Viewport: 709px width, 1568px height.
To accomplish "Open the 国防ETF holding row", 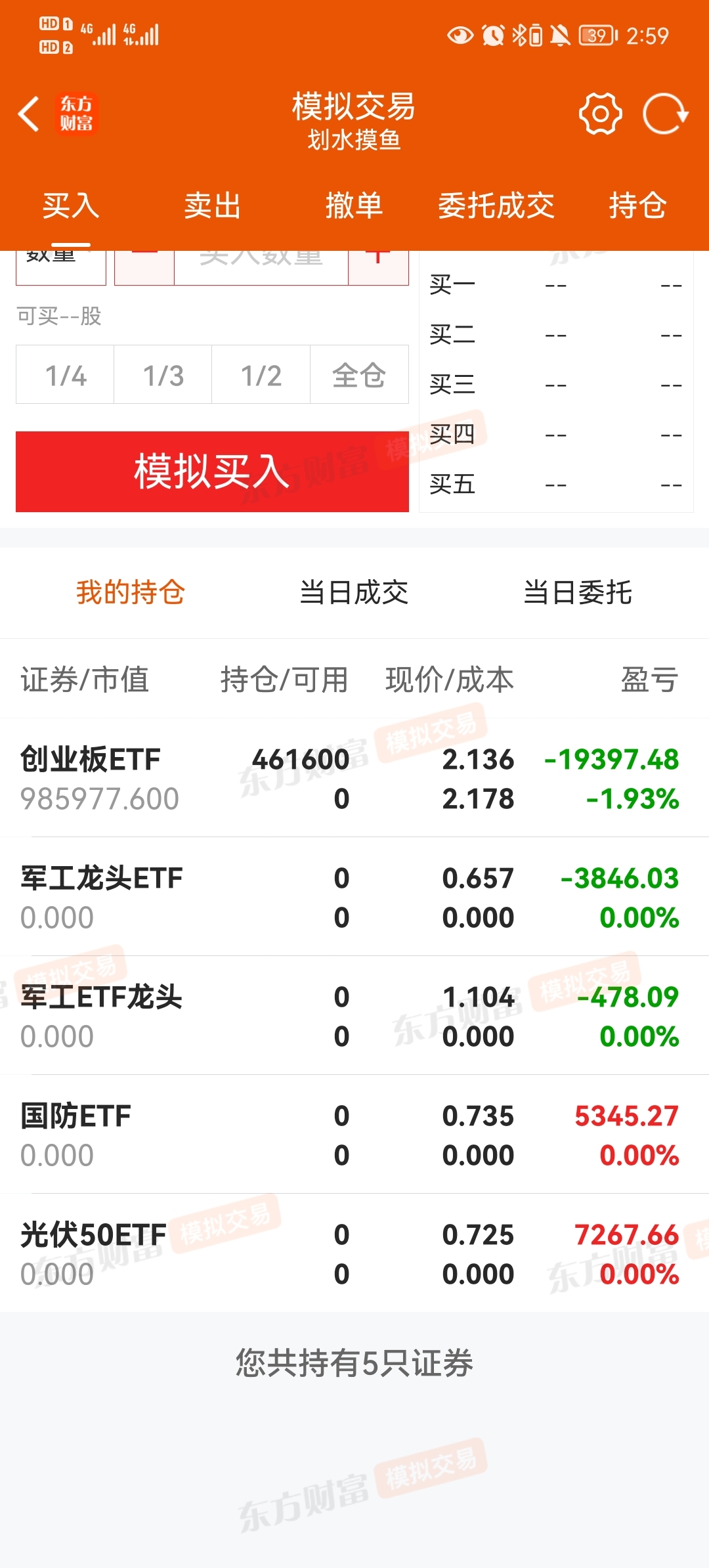I will point(354,1135).
